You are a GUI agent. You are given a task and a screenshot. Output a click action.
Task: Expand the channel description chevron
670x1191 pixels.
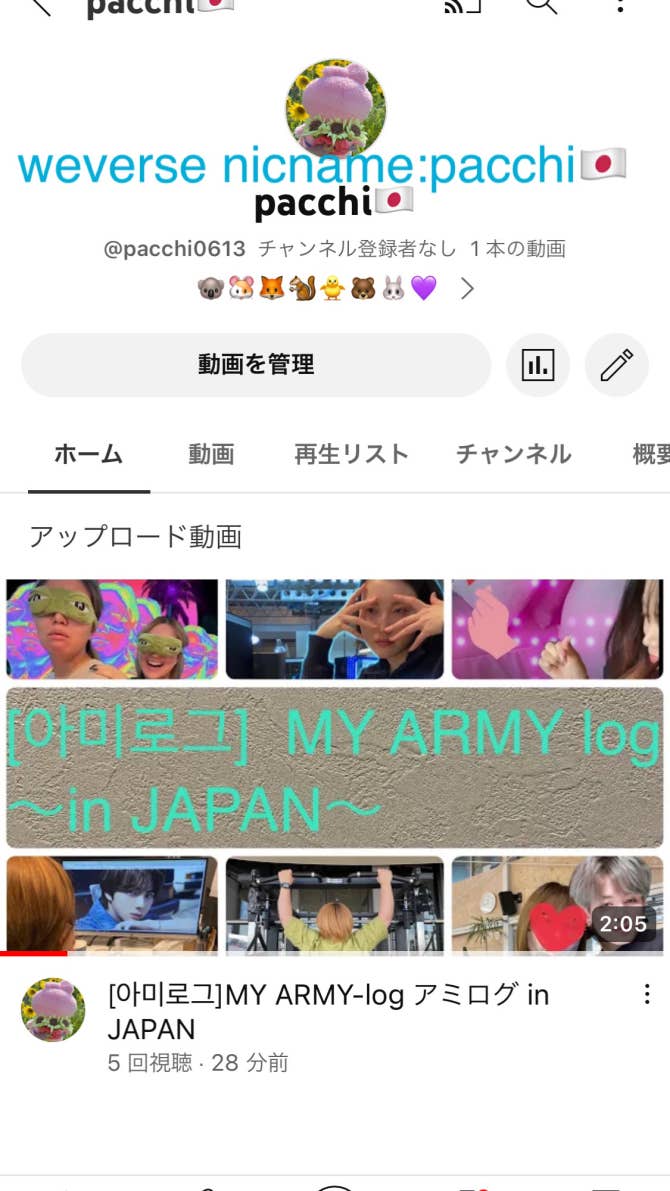[x=467, y=290]
